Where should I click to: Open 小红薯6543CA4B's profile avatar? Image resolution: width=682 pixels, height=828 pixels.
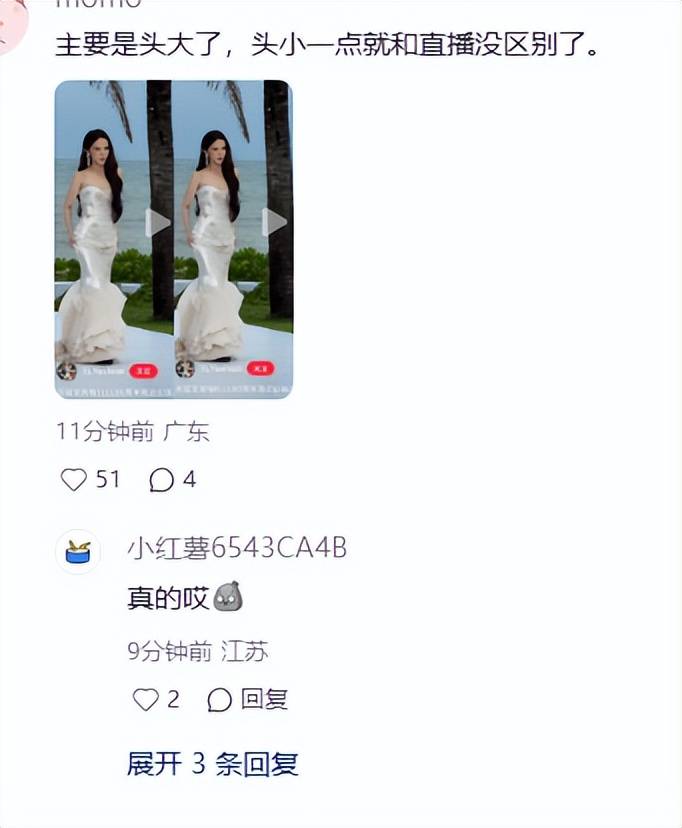pyautogui.click(x=78, y=552)
